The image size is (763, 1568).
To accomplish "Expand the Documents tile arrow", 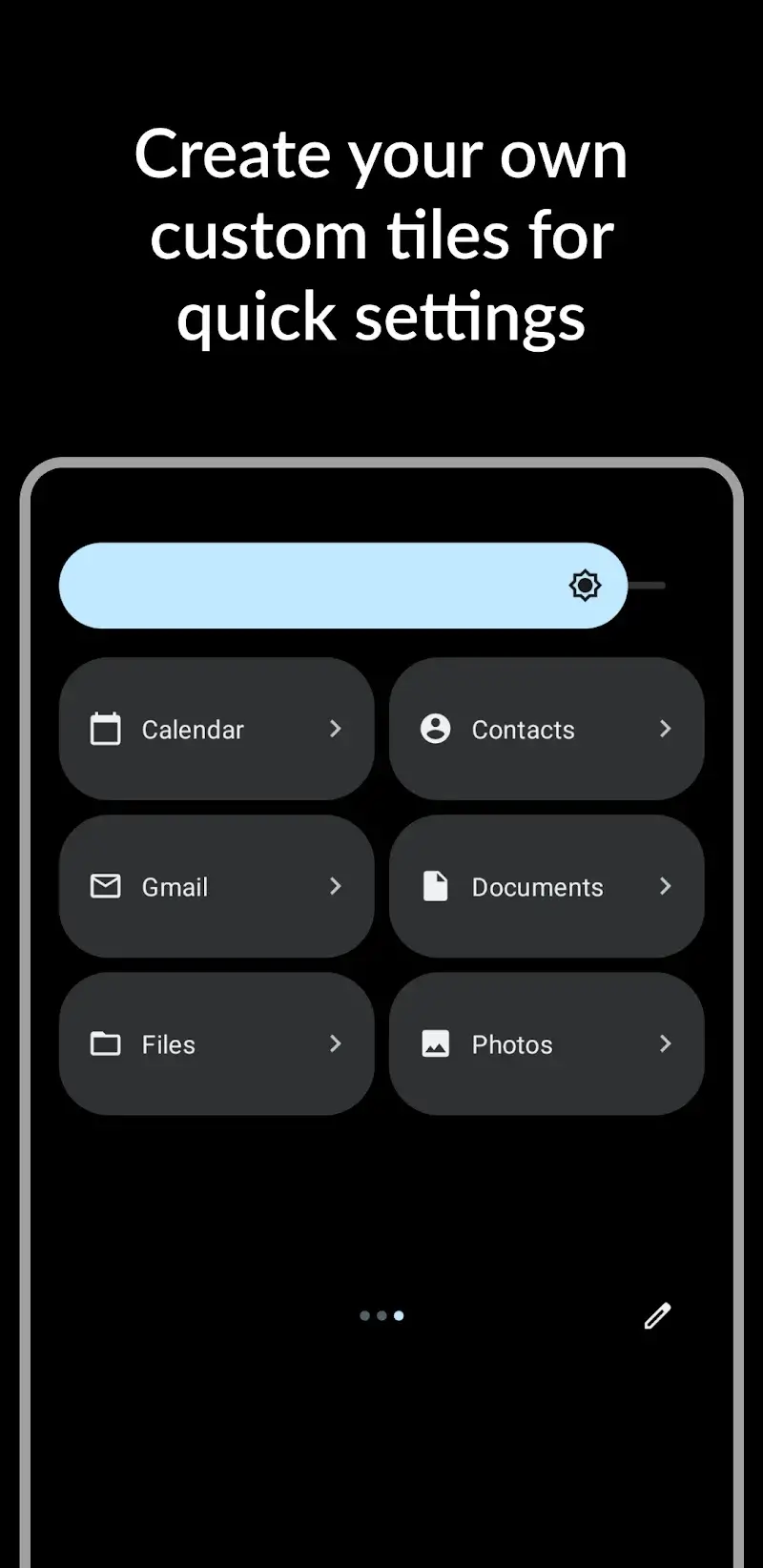I will [x=666, y=886].
